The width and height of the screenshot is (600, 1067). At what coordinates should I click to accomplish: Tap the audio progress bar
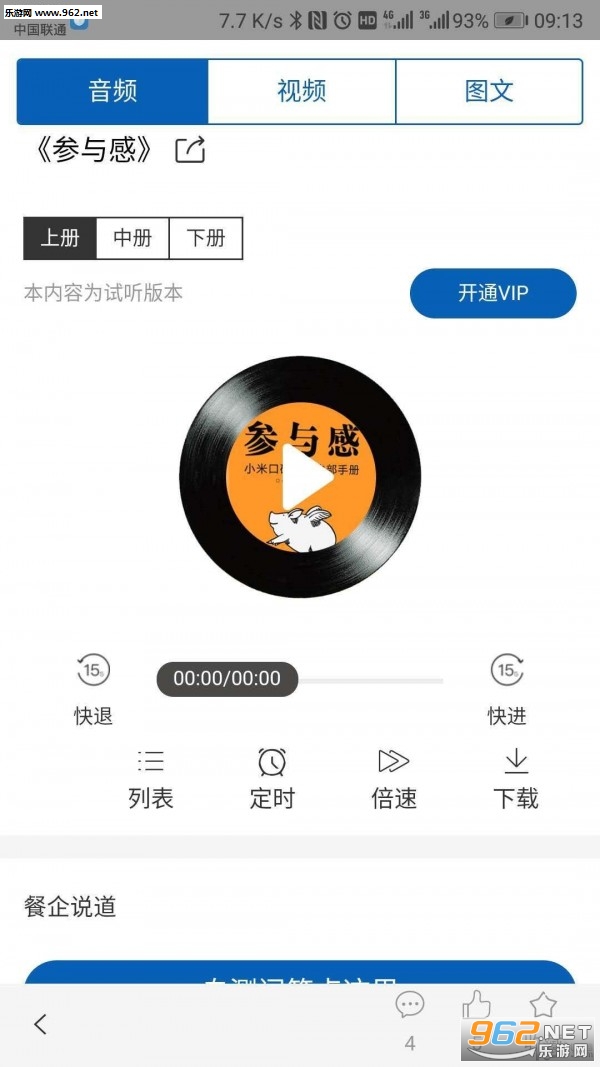point(300,680)
